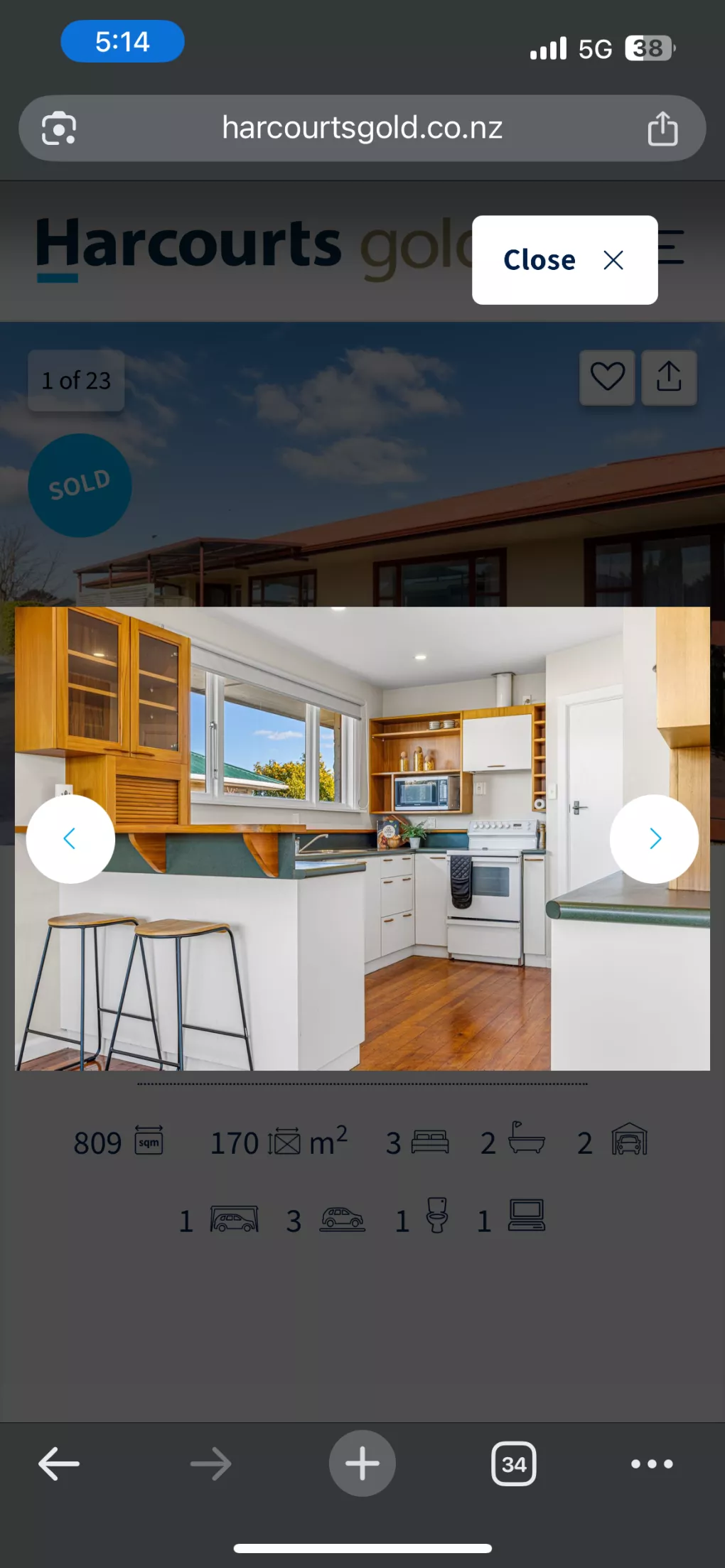Go to the previous property photo

coord(70,839)
